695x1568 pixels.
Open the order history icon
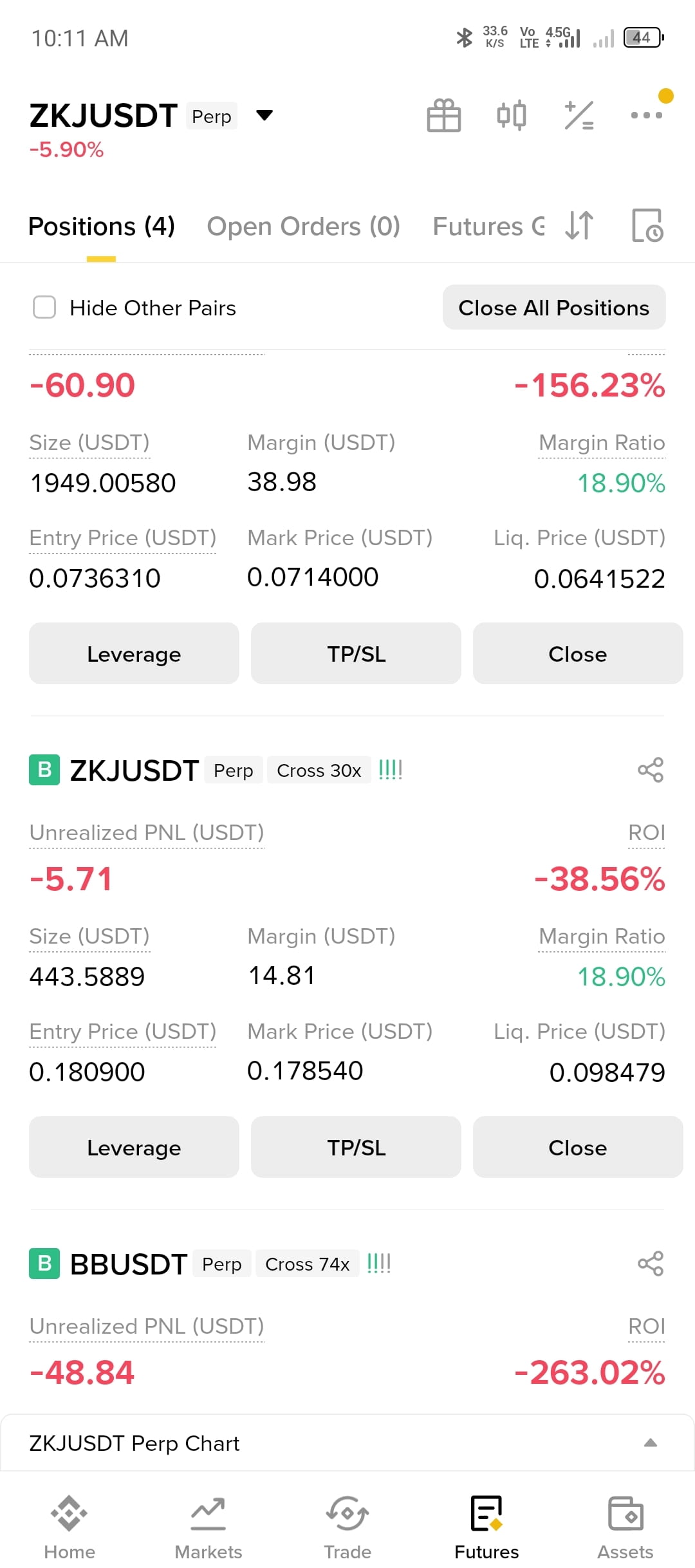point(647,226)
